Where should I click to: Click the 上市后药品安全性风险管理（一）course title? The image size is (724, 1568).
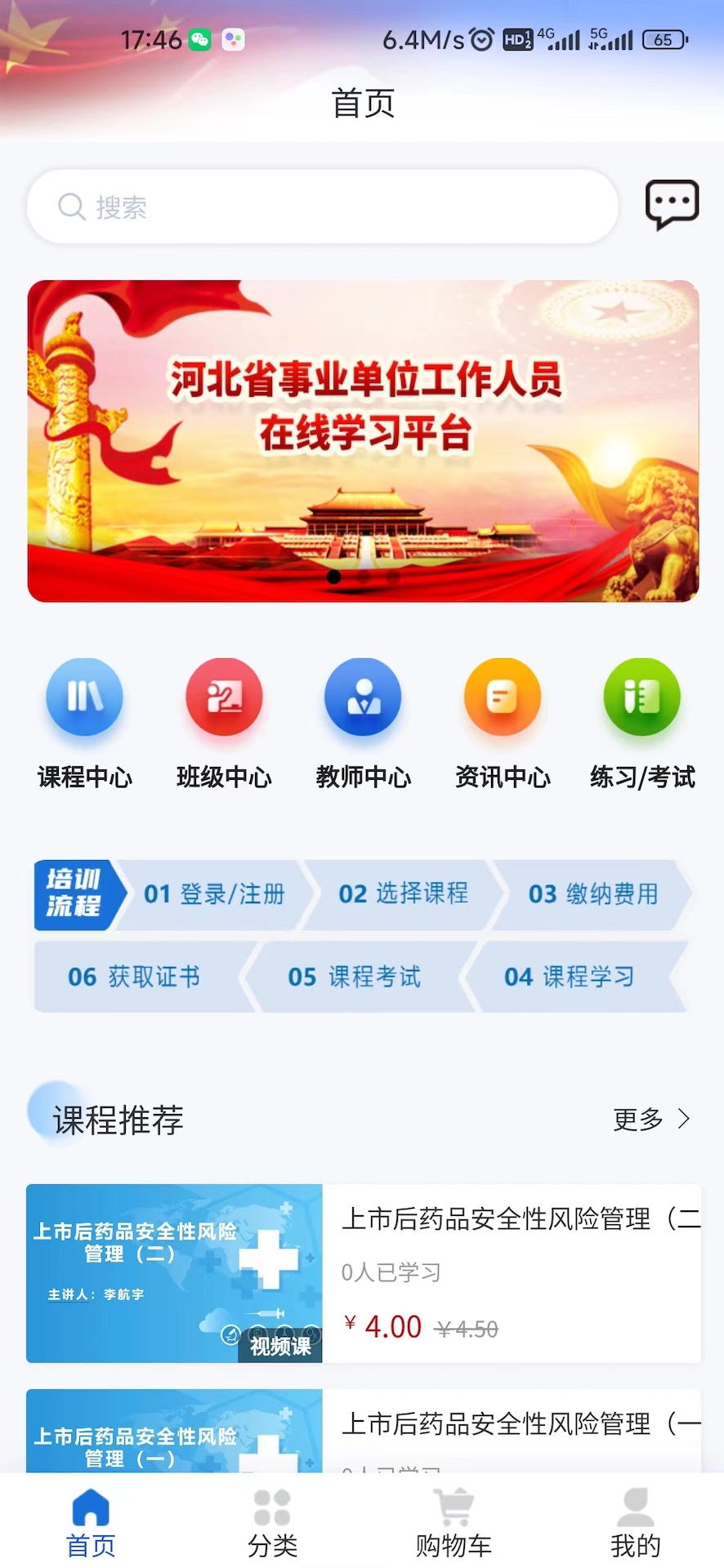[x=520, y=1423]
